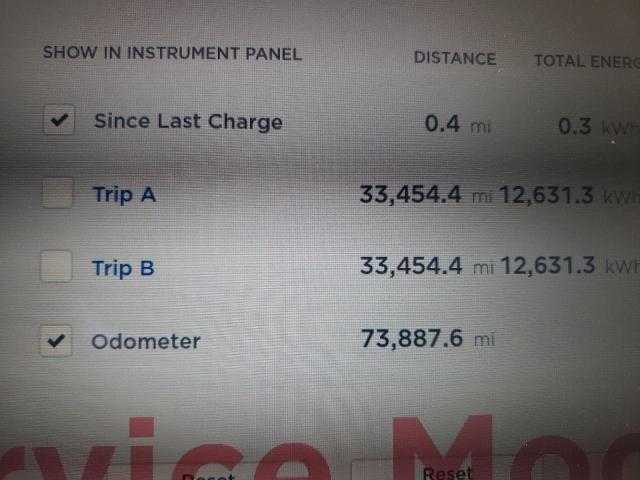Screen dimensions: 640x480
Task: Check the Trip B checkbox
Action: (56, 267)
